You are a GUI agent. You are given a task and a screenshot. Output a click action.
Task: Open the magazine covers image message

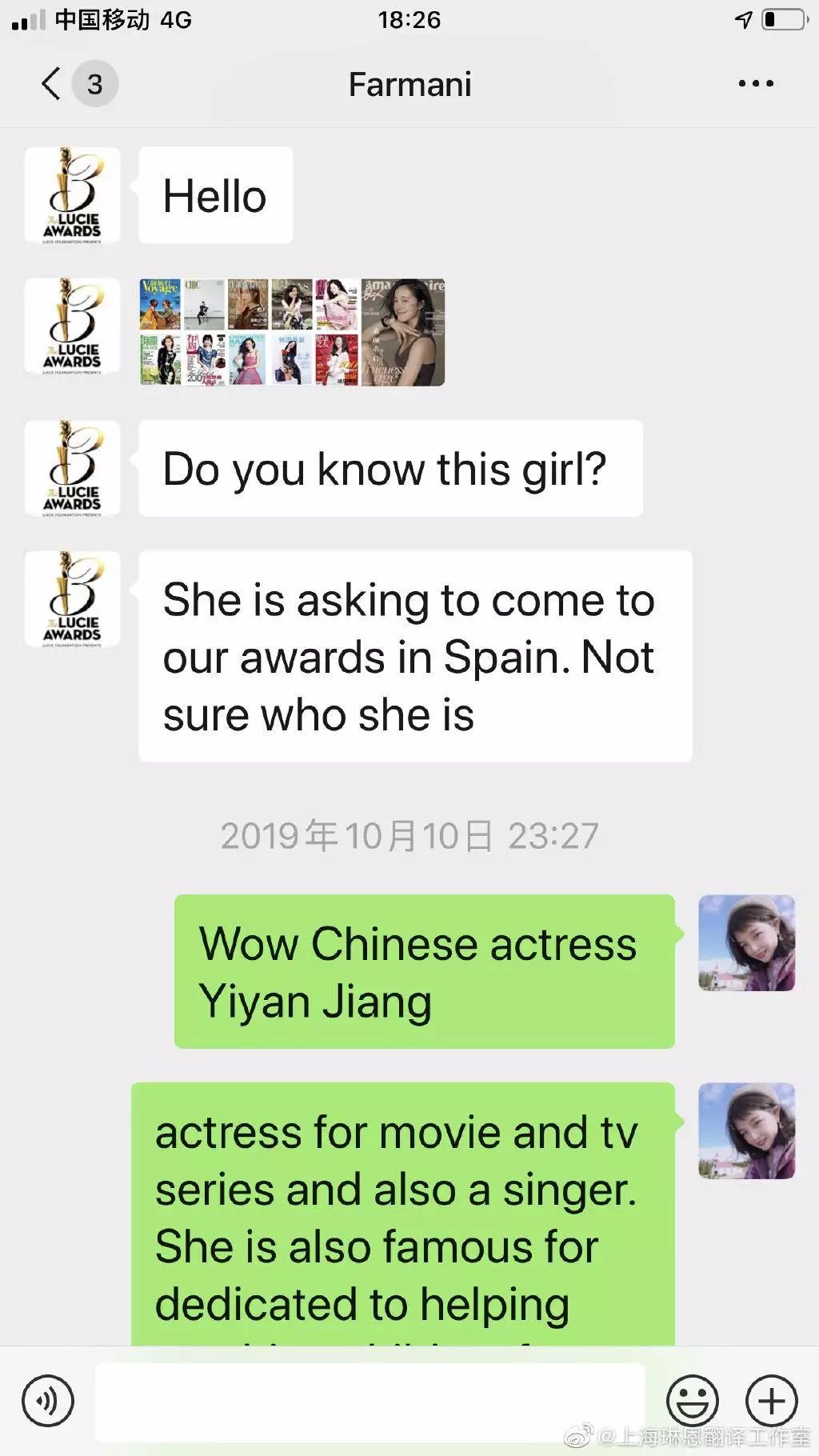292,332
